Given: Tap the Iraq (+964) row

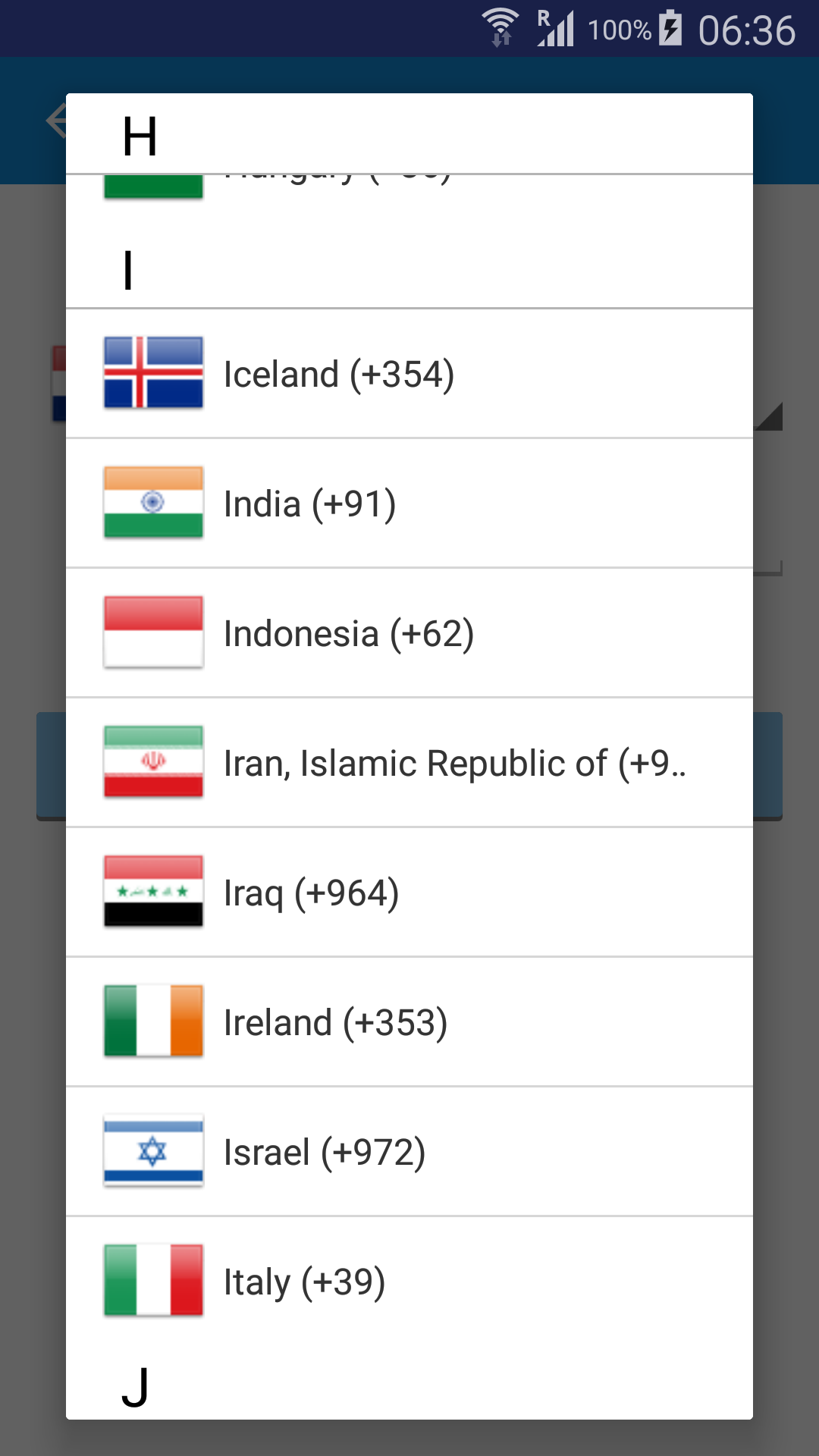Looking at the screenshot, I should pyautogui.click(x=409, y=892).
